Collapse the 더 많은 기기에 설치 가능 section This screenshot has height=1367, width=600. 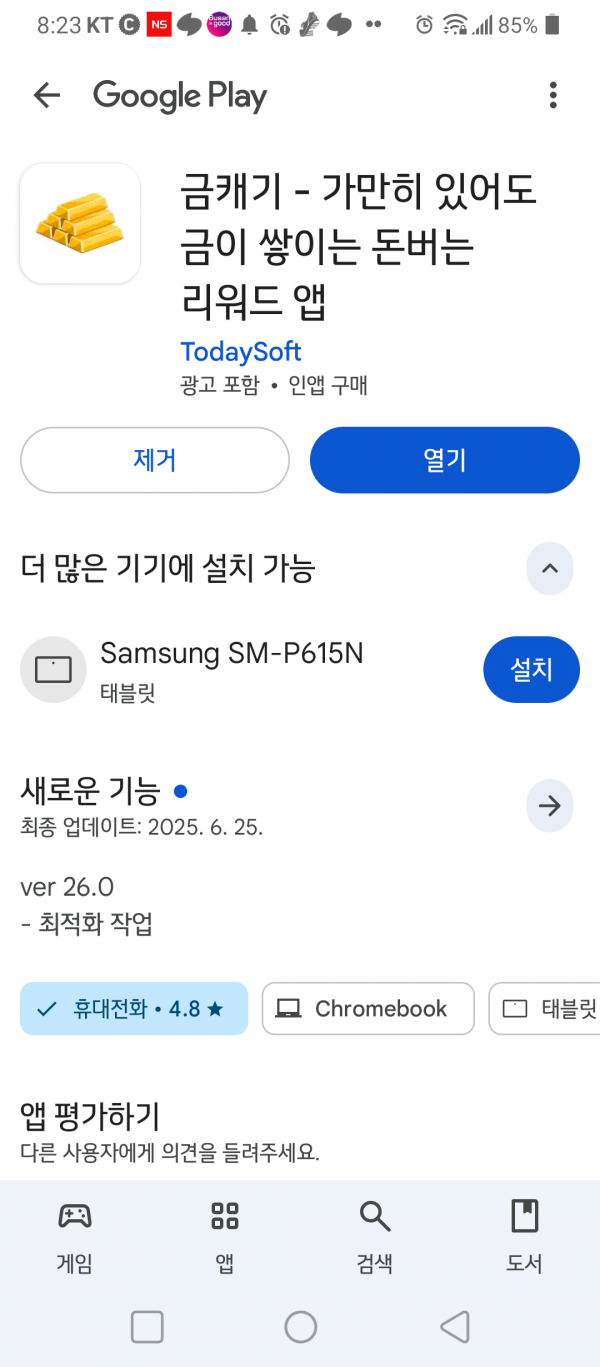pos(550,569)
